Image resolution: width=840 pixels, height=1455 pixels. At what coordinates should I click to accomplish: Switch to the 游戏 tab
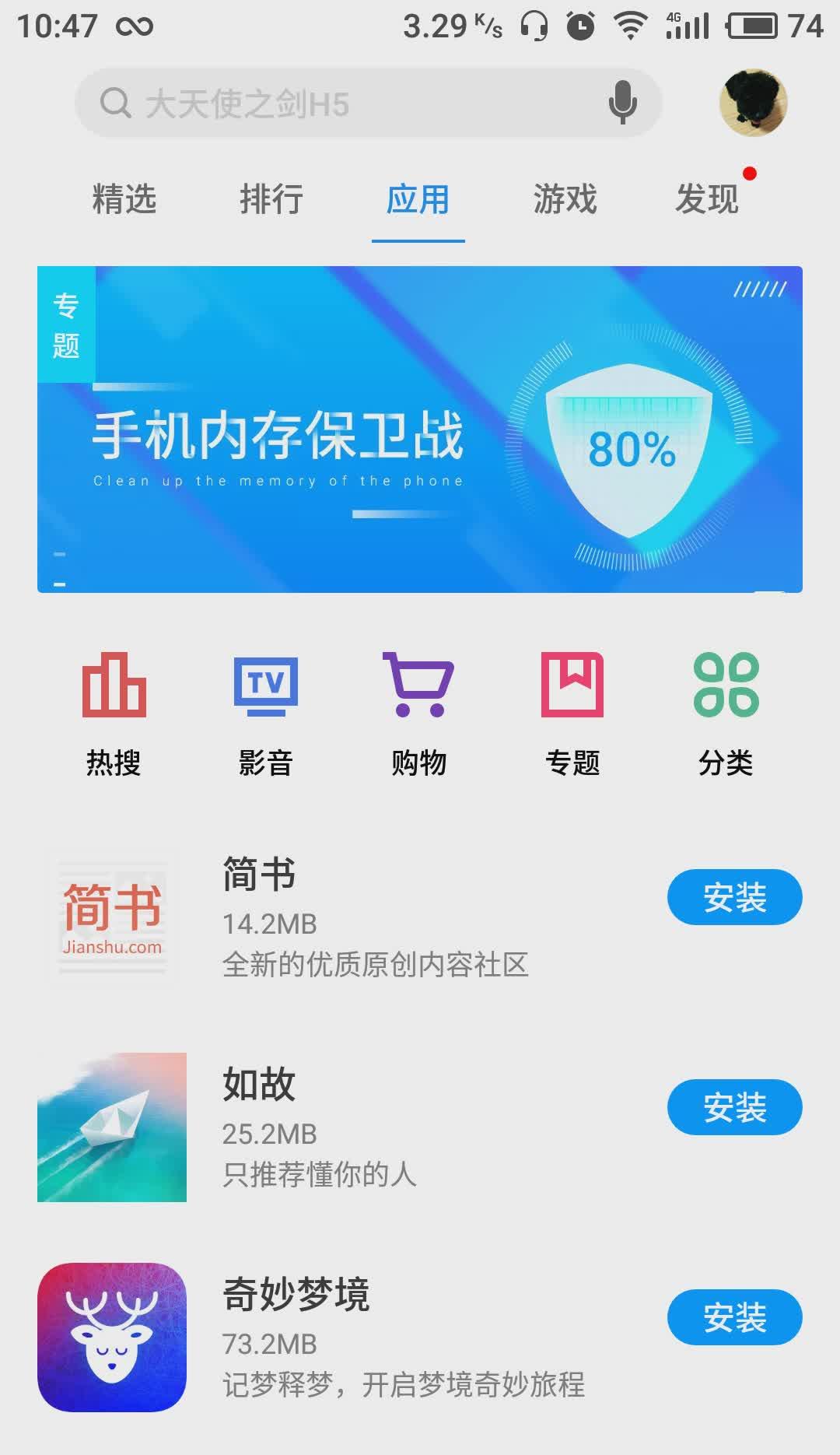565,199
